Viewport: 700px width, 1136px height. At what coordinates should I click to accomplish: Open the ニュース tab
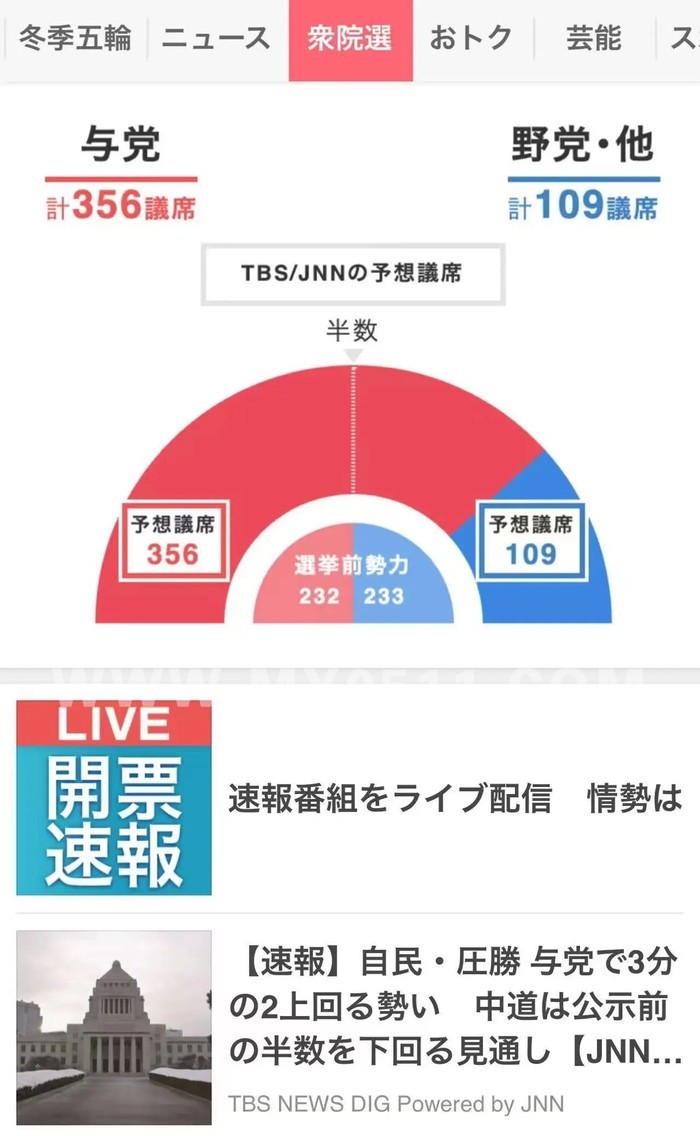[216, 40]
